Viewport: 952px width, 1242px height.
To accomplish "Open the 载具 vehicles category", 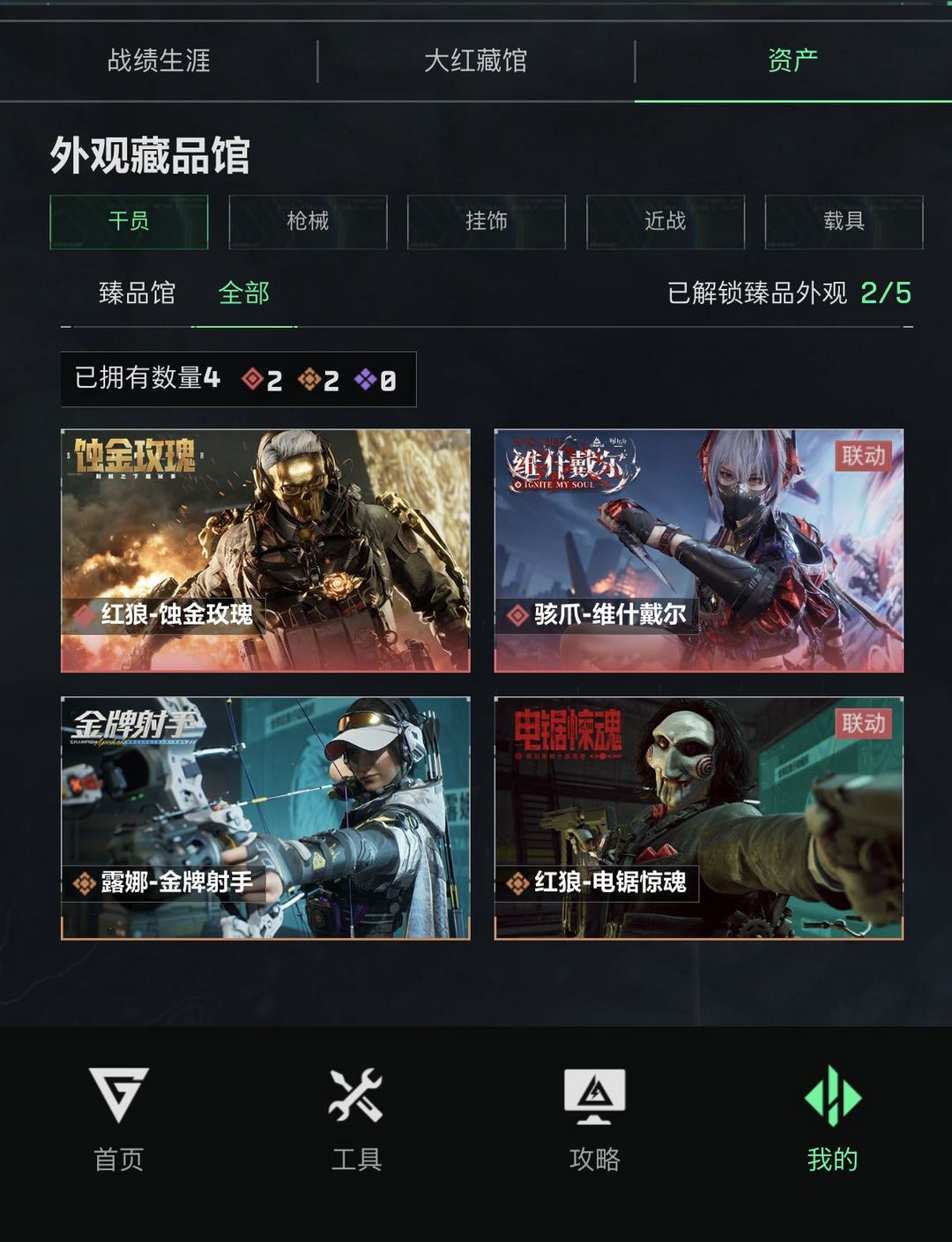I will tap(844, 222).
